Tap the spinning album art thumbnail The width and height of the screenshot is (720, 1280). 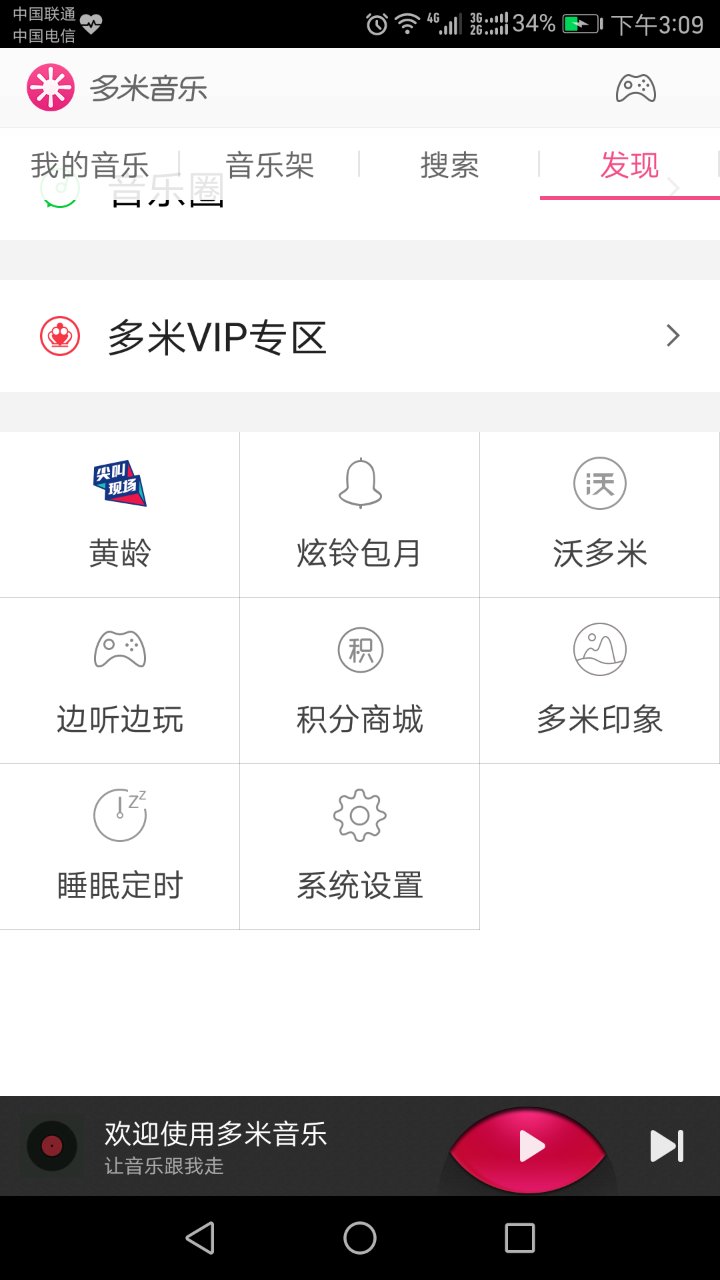tap(50, 1147)
